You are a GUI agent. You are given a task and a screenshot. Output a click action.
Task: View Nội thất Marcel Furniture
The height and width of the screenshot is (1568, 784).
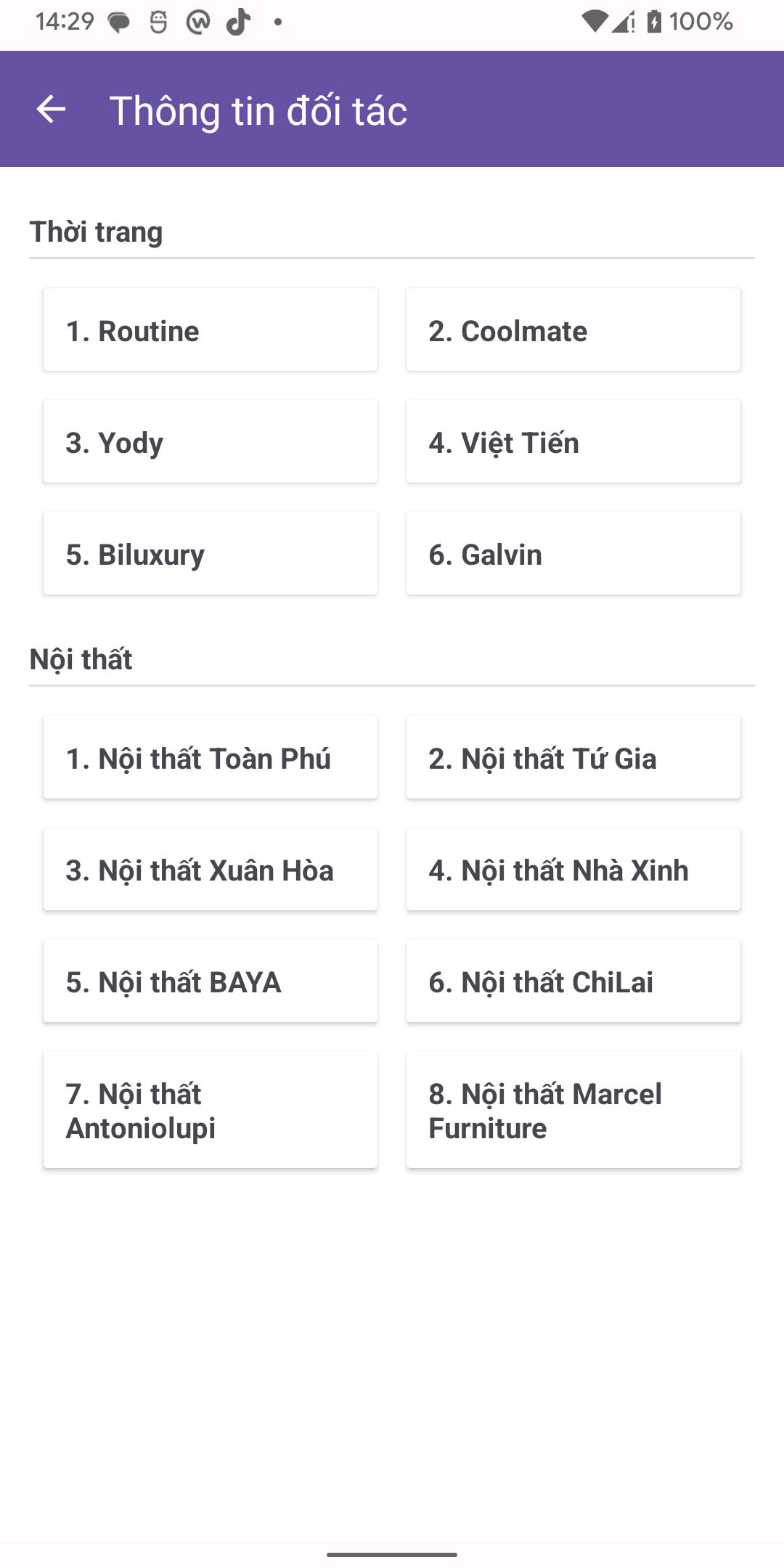(x=573, y=1110)
